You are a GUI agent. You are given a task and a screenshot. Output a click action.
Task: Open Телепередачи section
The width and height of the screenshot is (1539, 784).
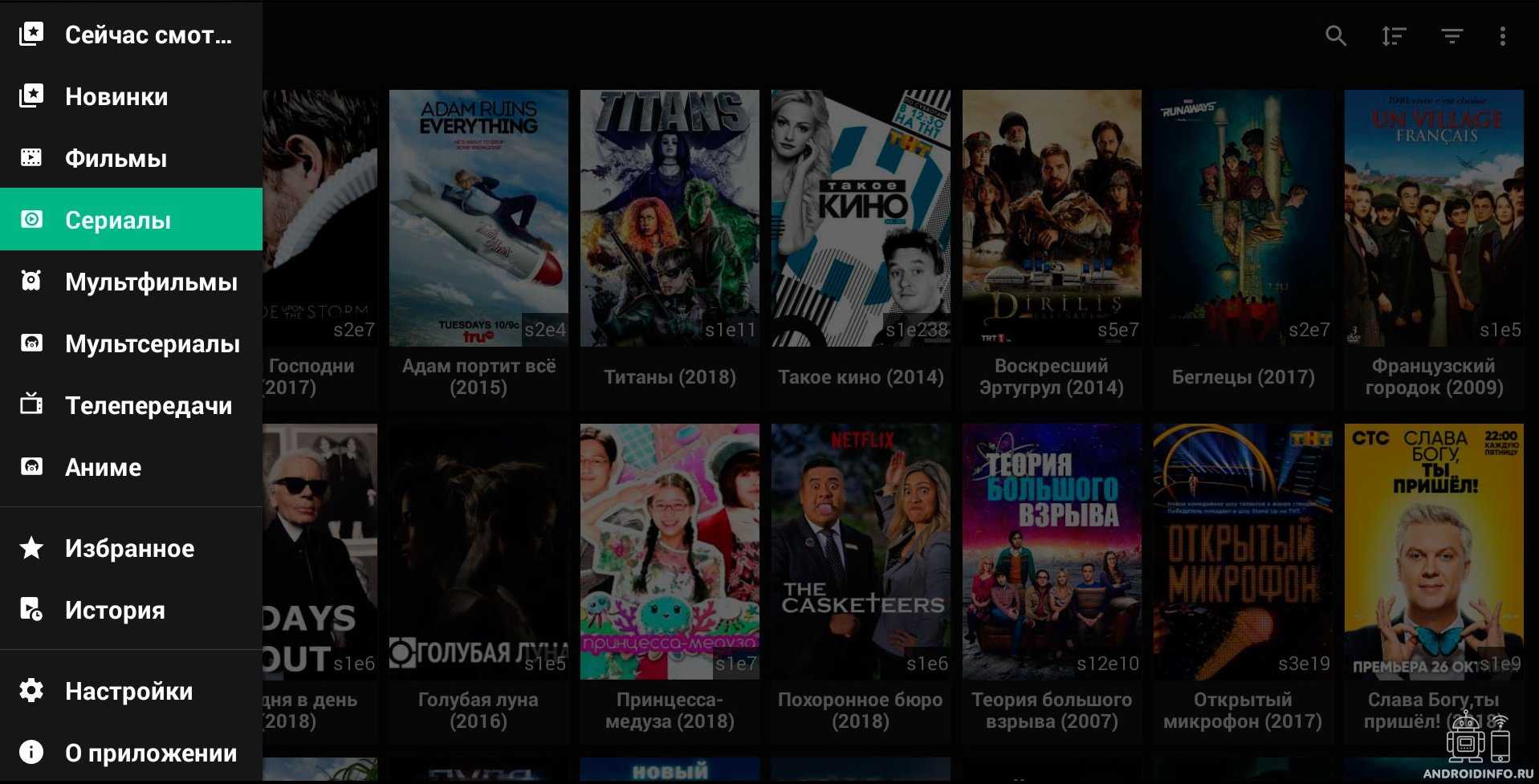131,405
